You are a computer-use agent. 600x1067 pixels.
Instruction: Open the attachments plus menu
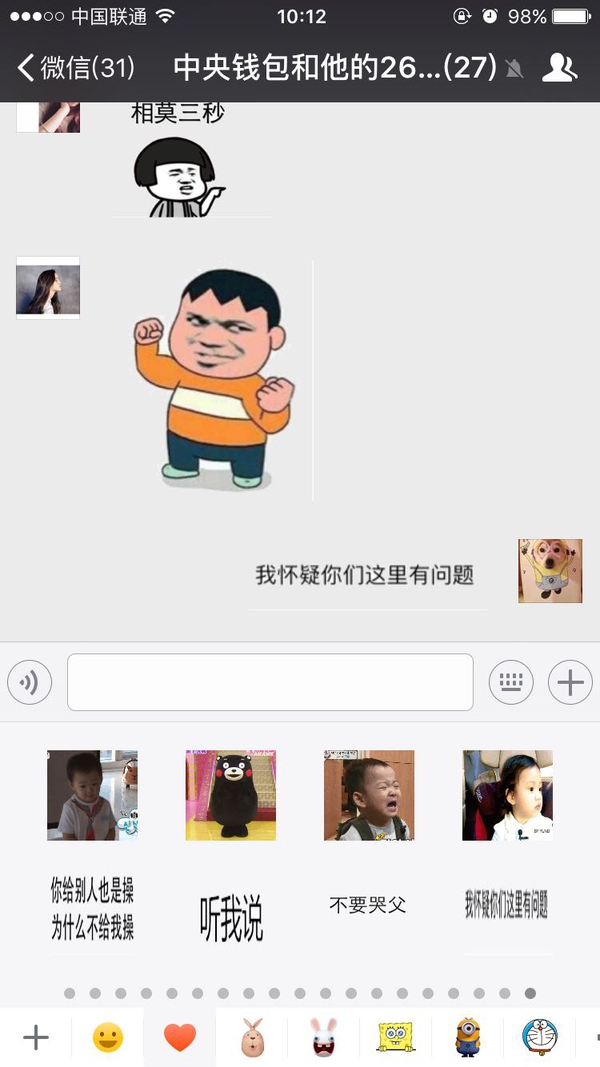(x=570, y=683)
